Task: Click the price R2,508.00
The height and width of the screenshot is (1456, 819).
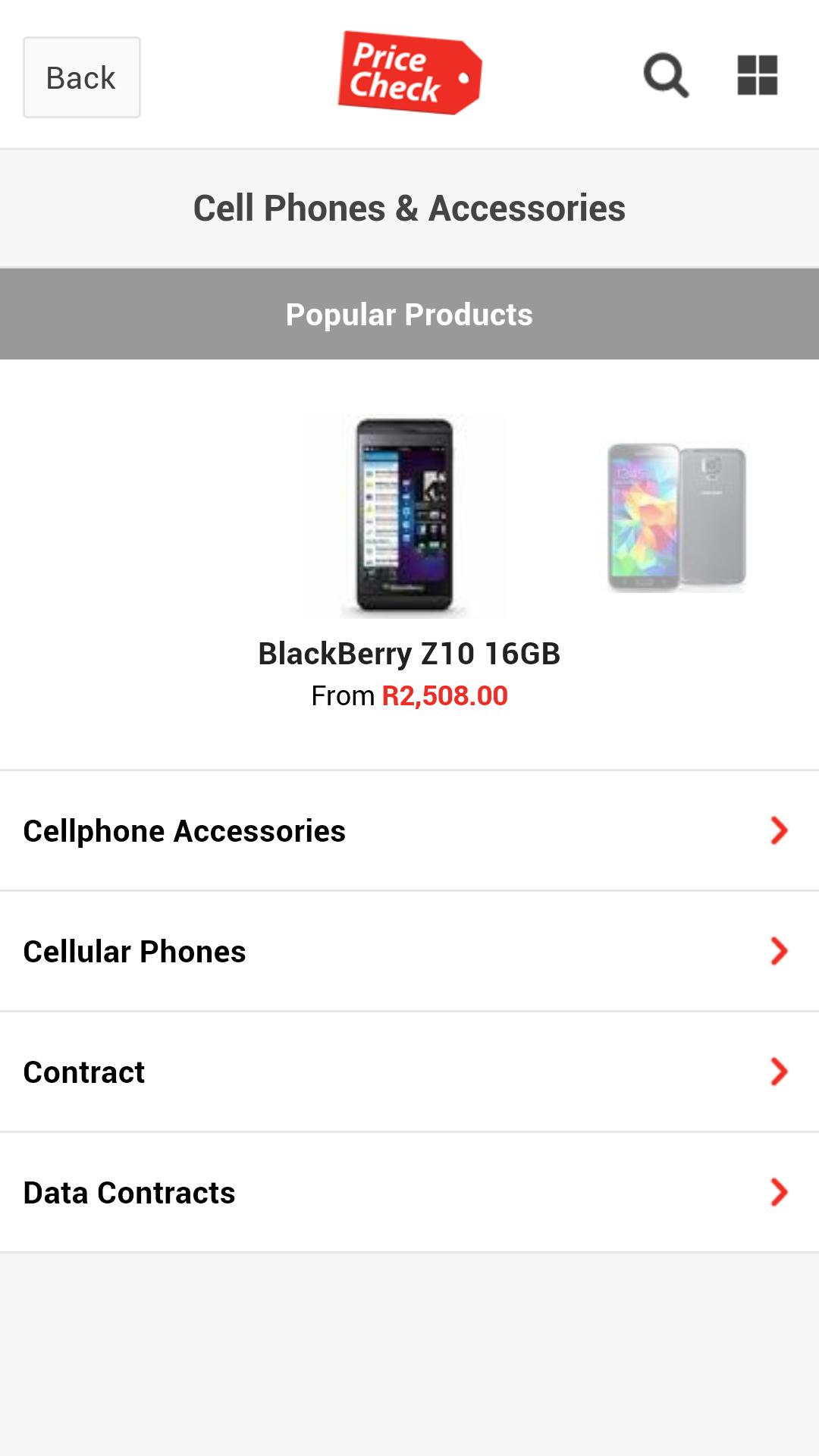Action: 444,695
